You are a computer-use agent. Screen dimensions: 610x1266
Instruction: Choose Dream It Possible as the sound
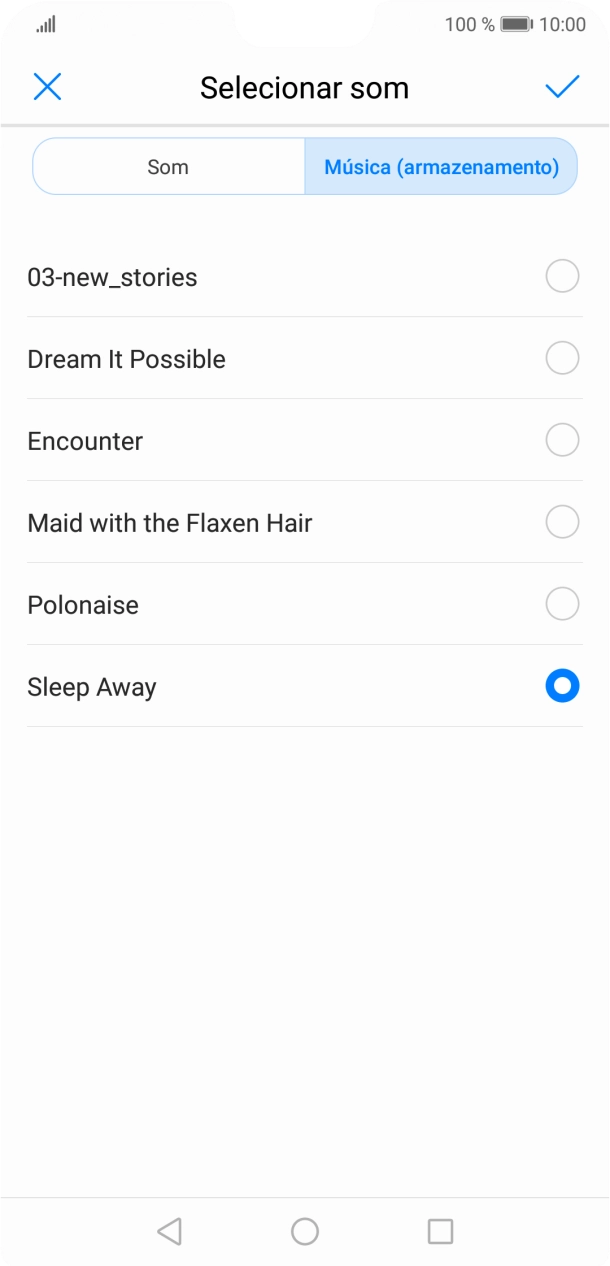[305, 359]
